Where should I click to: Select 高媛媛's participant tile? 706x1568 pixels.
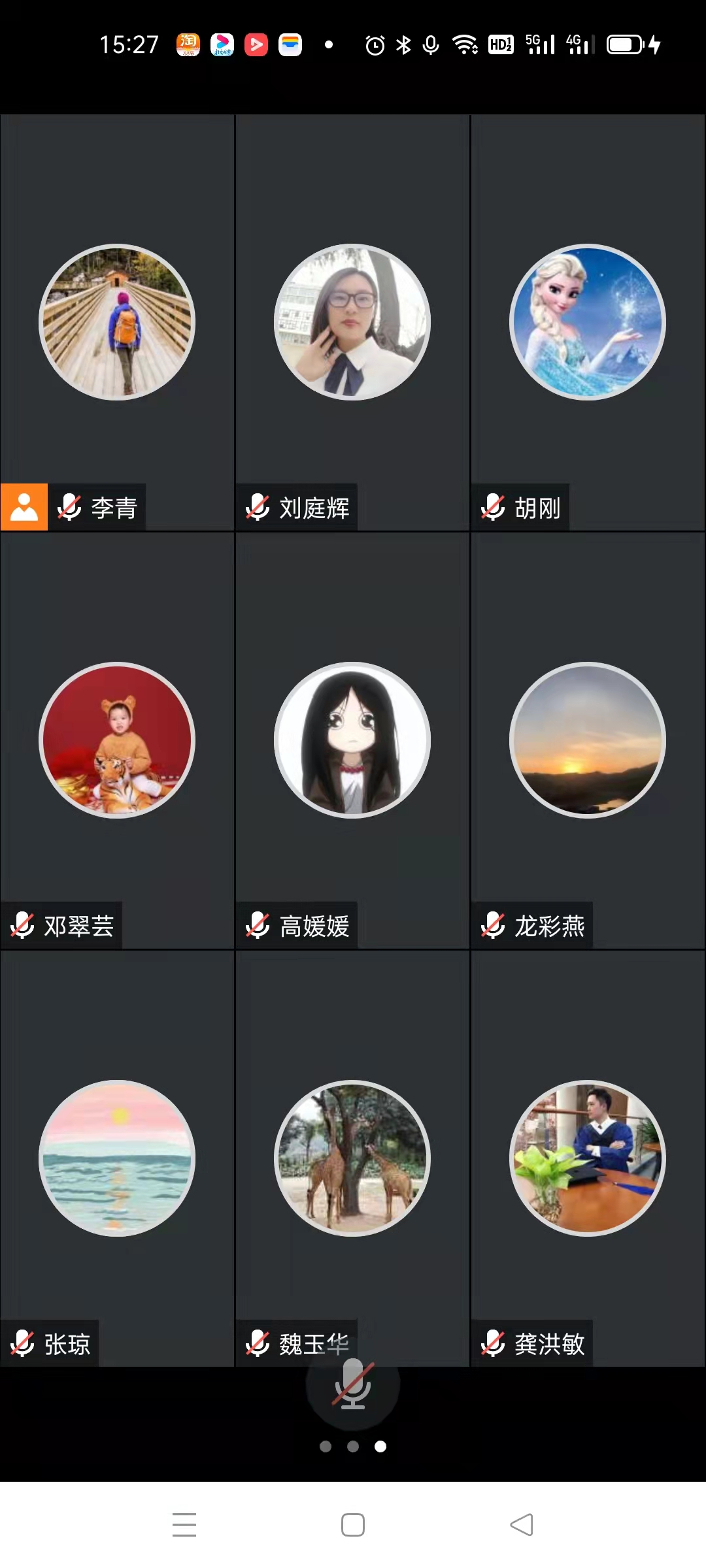click(352, 740)
